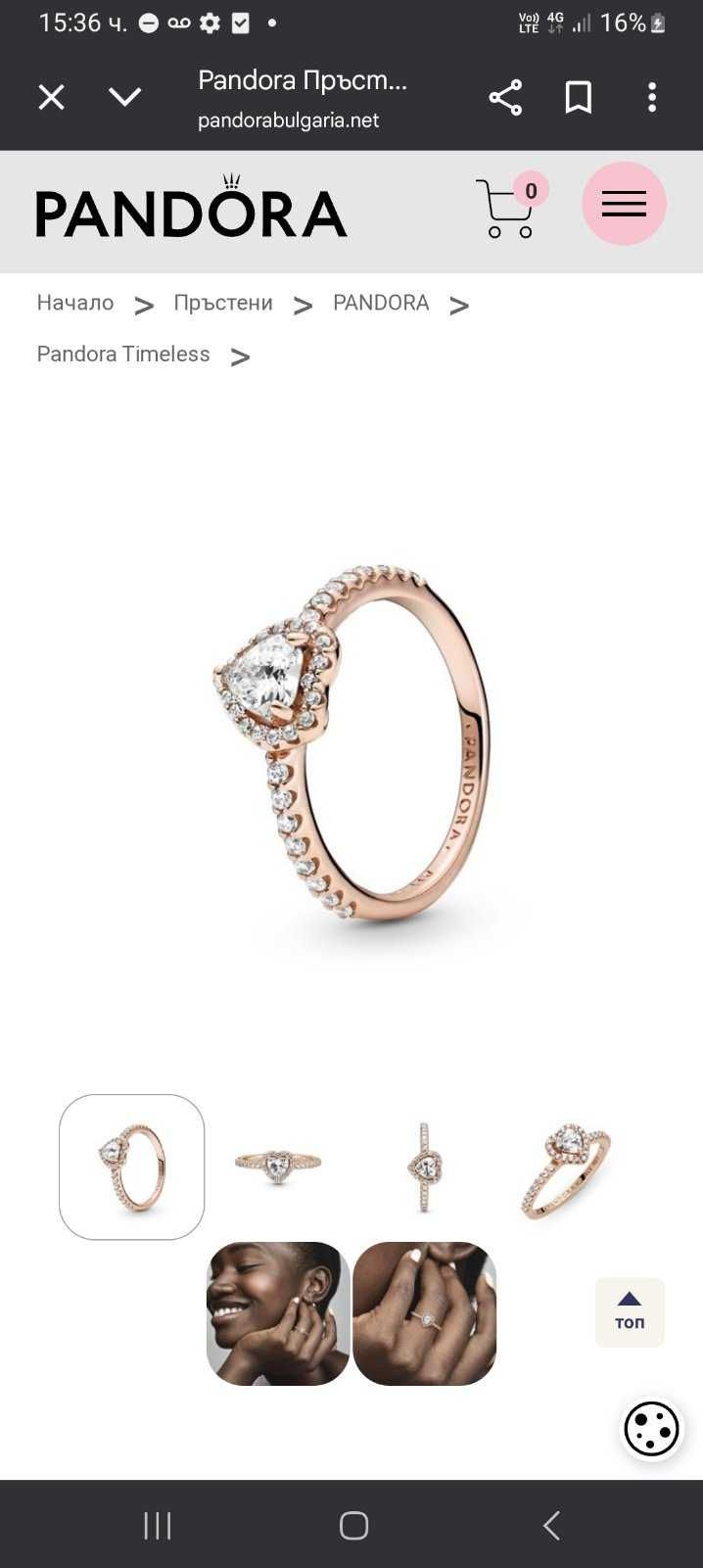View the angled top ring thumbnail
The height and width of the screenshot is (1568, 703).
point(567,1168)
